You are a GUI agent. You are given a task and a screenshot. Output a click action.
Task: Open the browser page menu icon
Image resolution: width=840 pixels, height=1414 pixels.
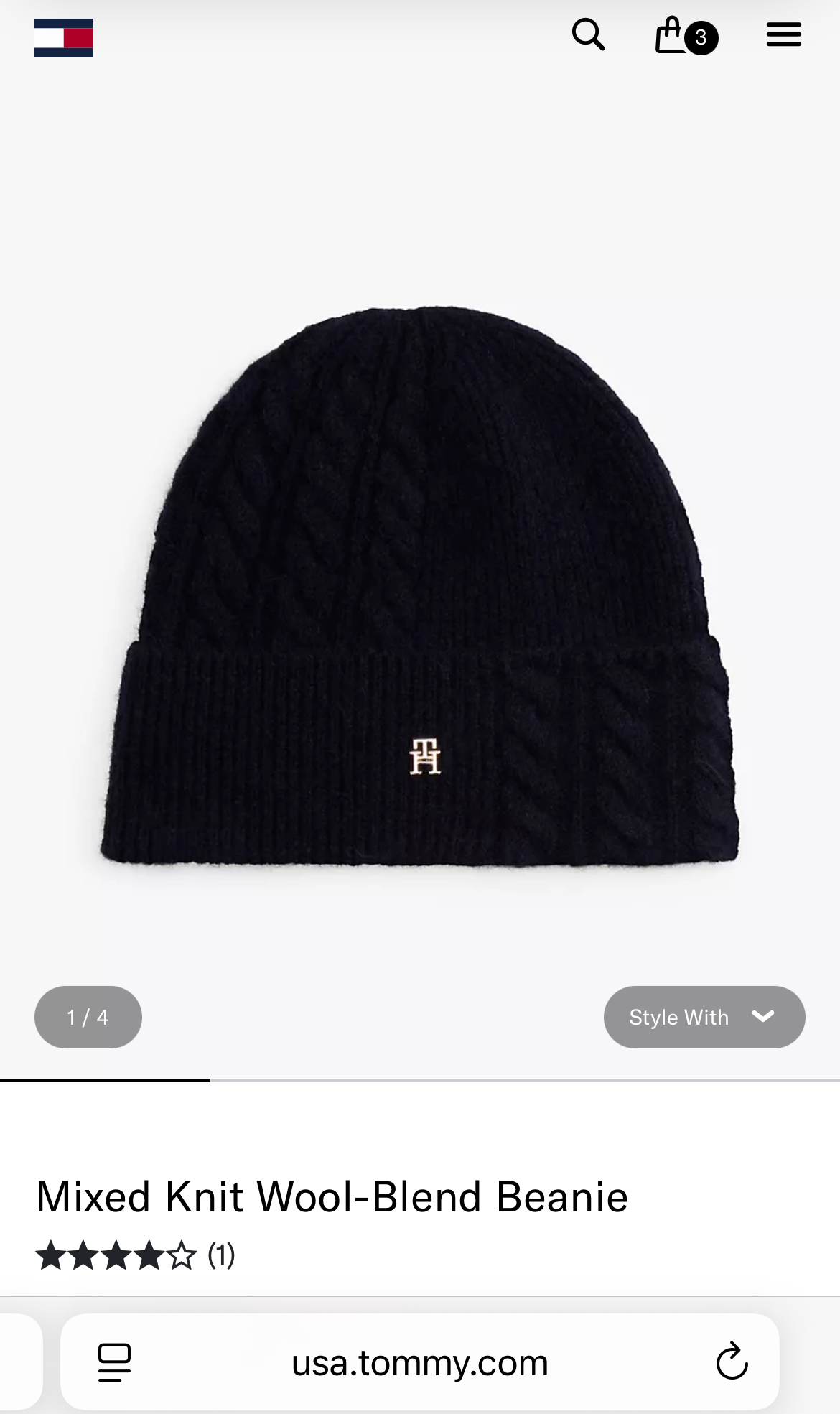click(114, 1362)
